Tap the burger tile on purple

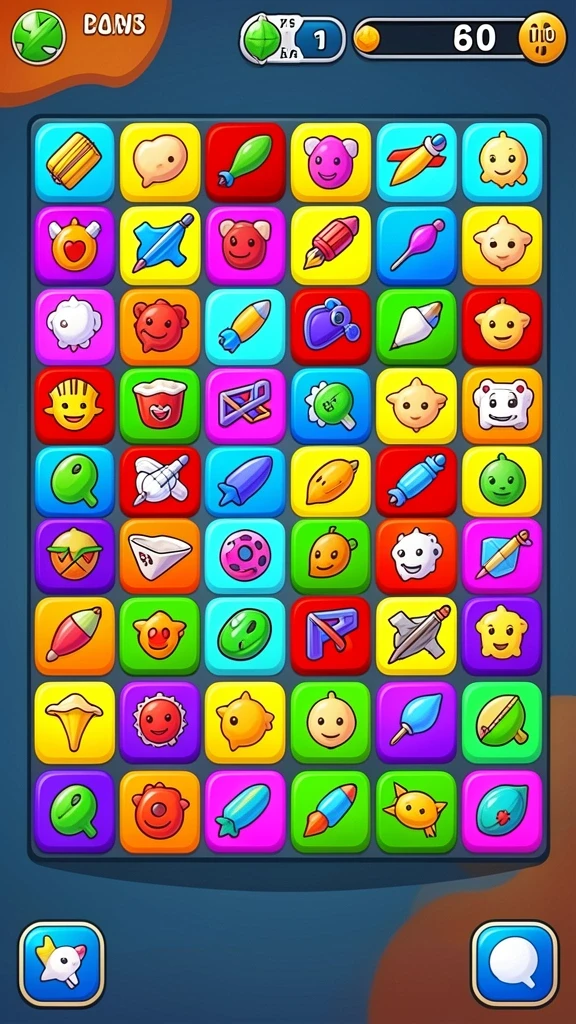74,556
